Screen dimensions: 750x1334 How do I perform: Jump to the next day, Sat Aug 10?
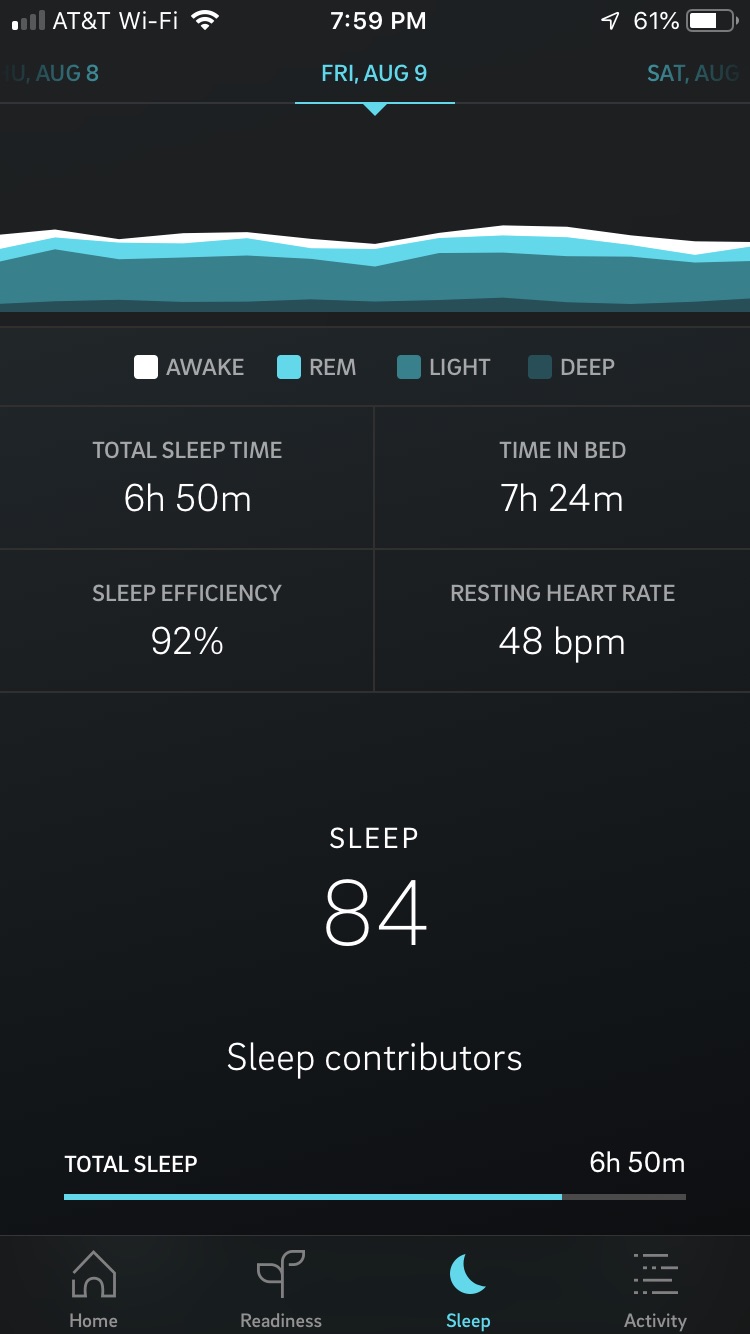coord(699,73)
